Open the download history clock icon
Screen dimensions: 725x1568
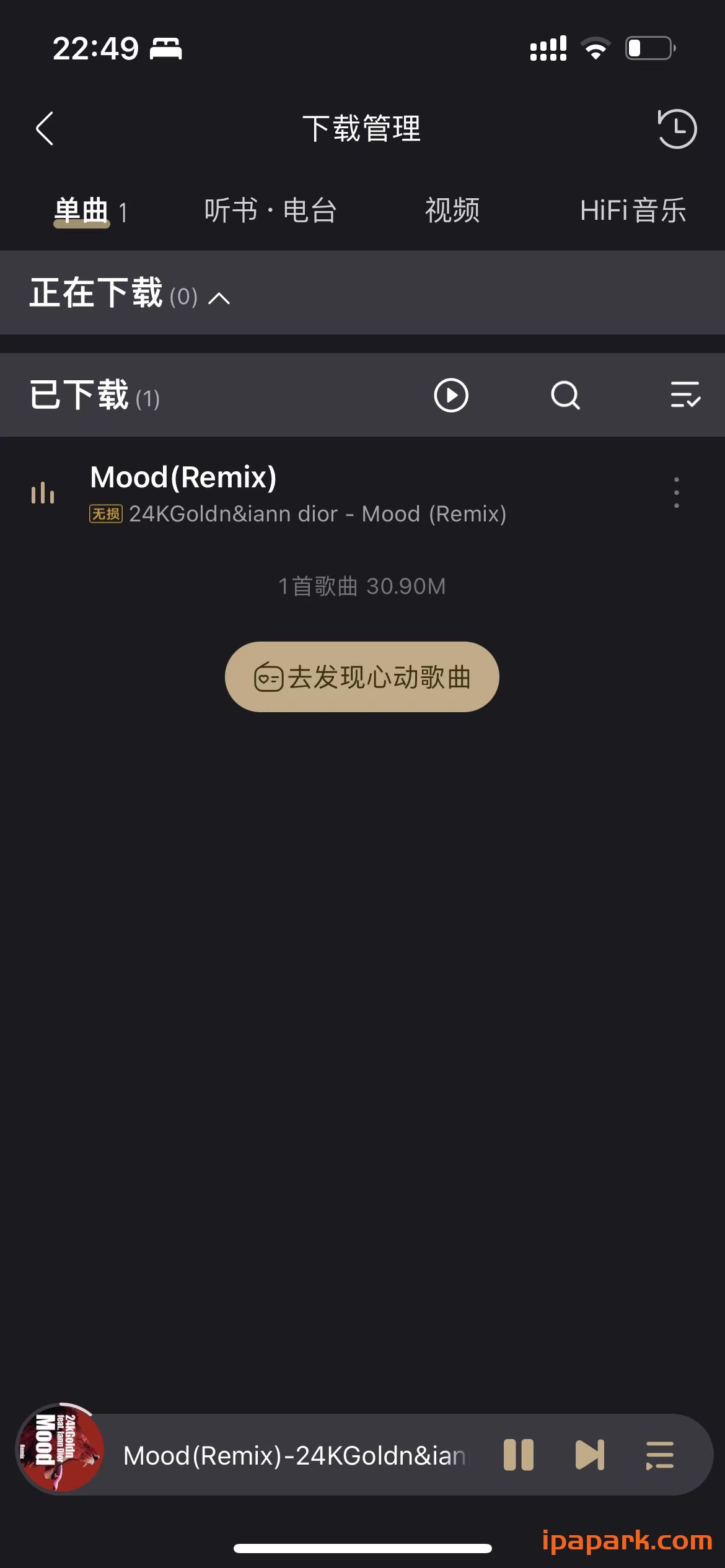pos(677,129)
